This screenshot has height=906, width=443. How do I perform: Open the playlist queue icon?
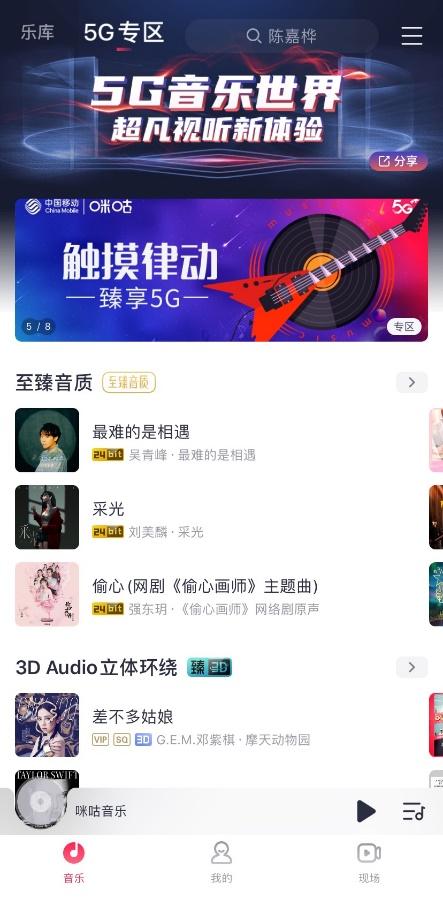tap(414, 811)
